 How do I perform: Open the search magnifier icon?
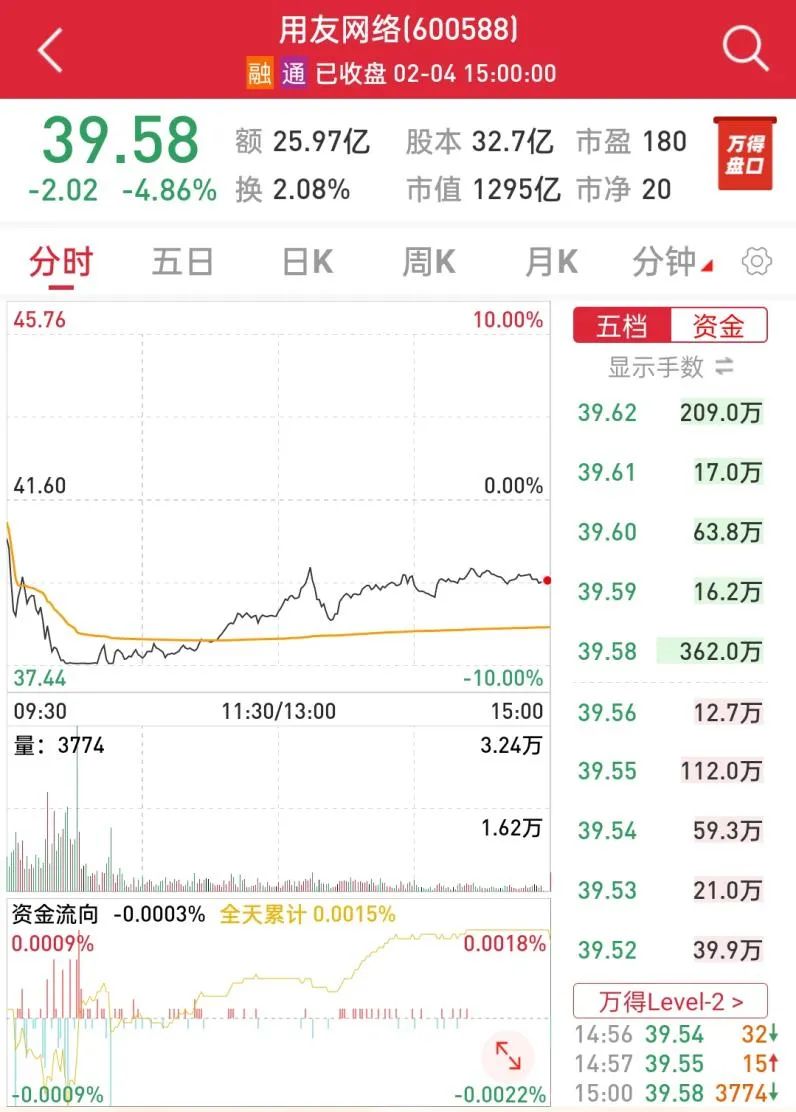click(745, 48)
